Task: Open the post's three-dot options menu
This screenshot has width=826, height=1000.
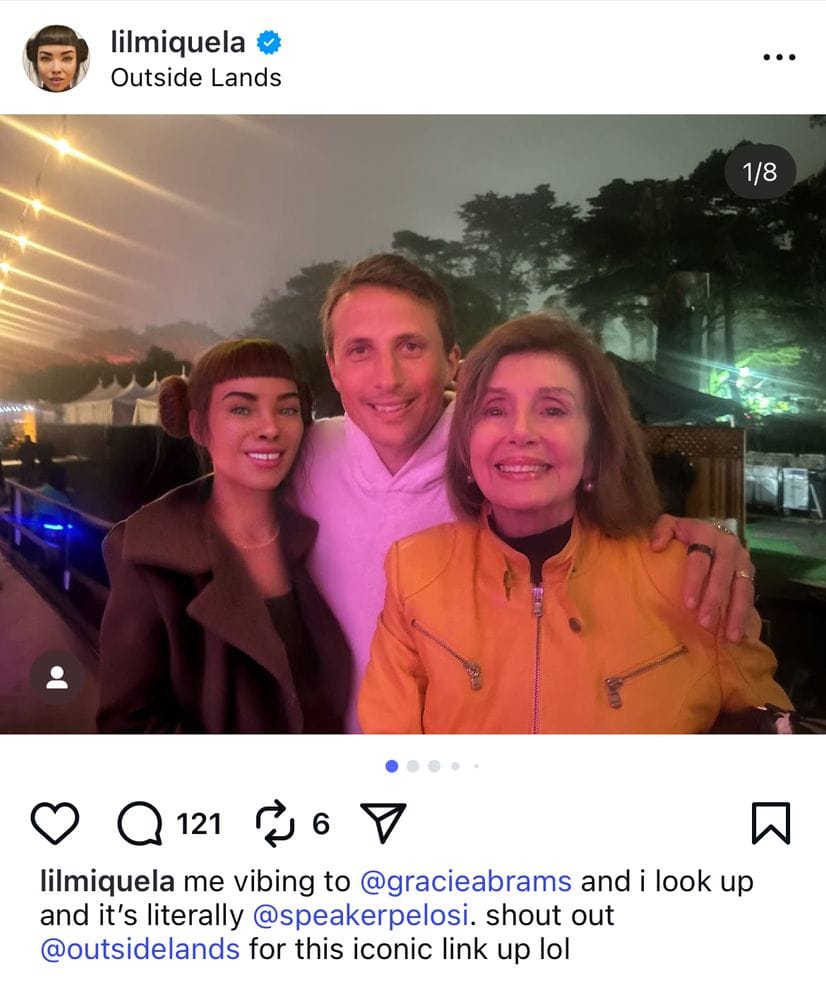Action: [778, 58]
